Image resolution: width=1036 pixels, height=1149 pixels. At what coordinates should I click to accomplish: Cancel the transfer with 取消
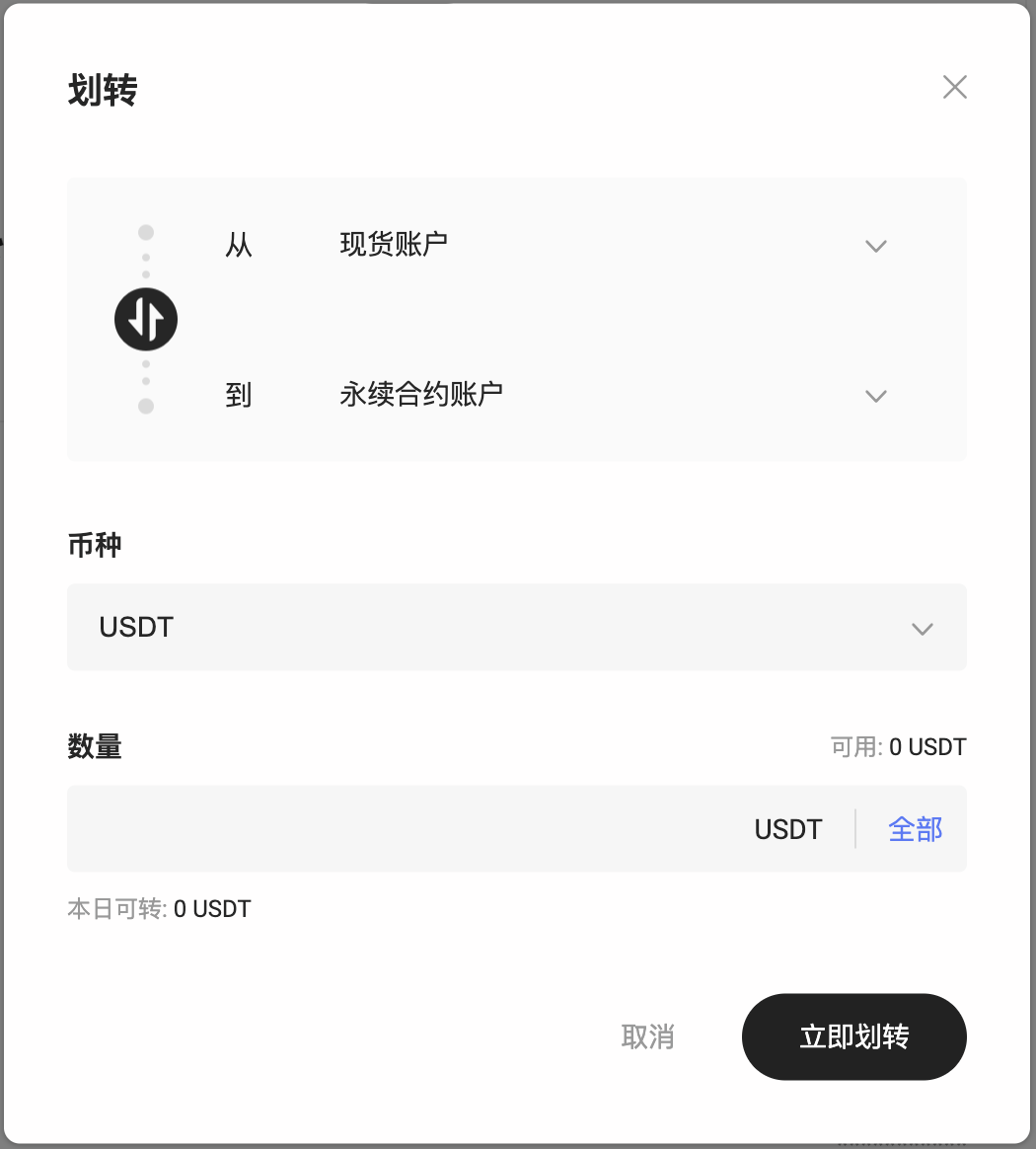pos(647,1036)
